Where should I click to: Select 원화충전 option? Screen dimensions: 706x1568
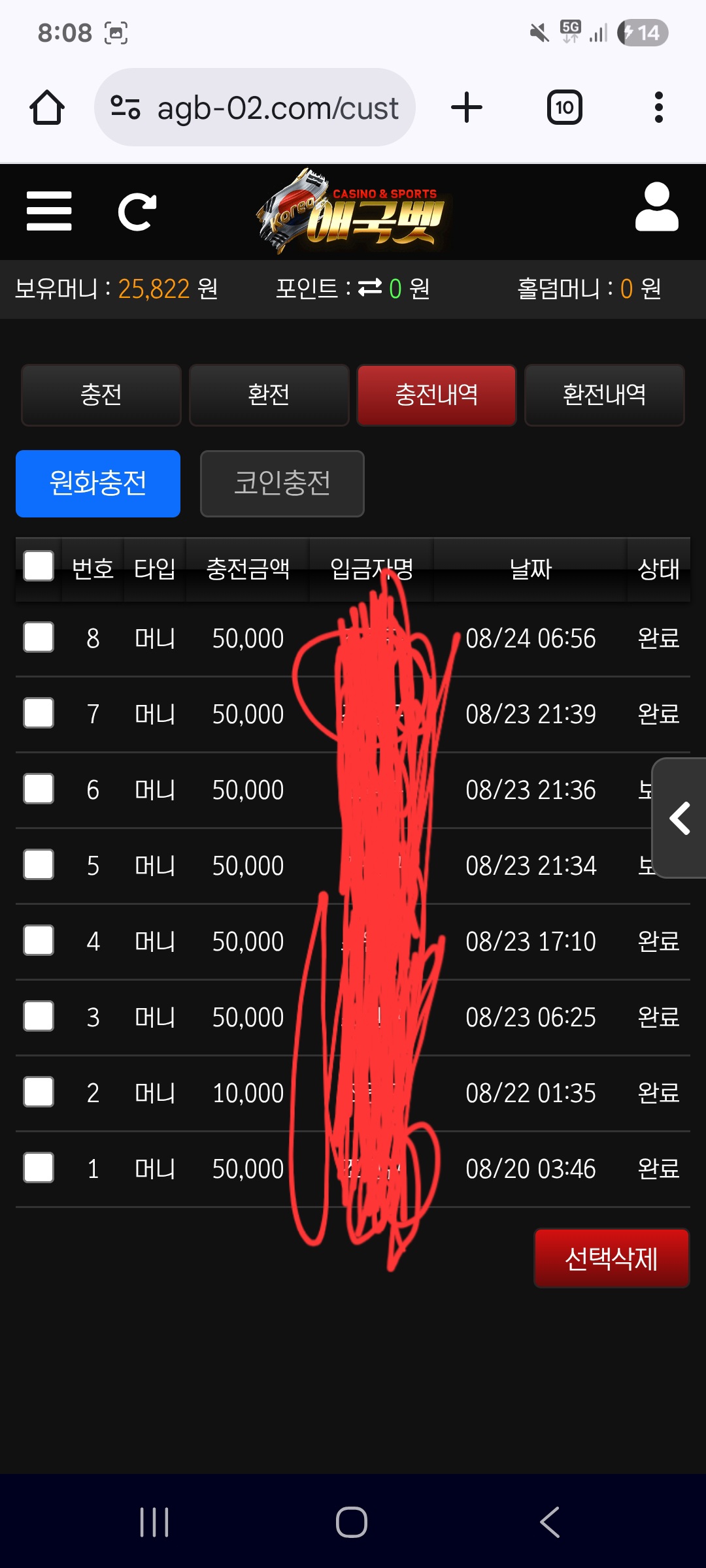click(98, 483)
